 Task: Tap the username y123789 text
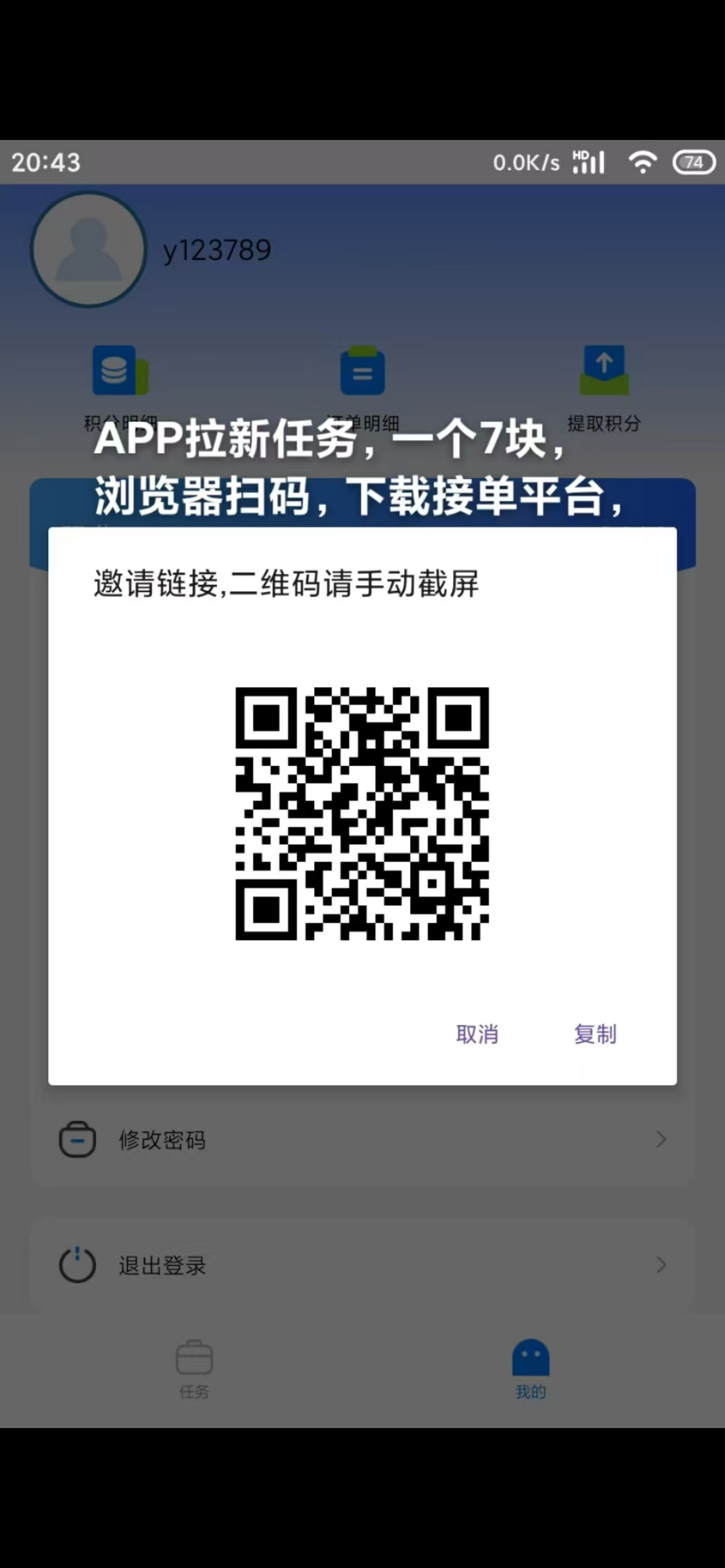218,249
